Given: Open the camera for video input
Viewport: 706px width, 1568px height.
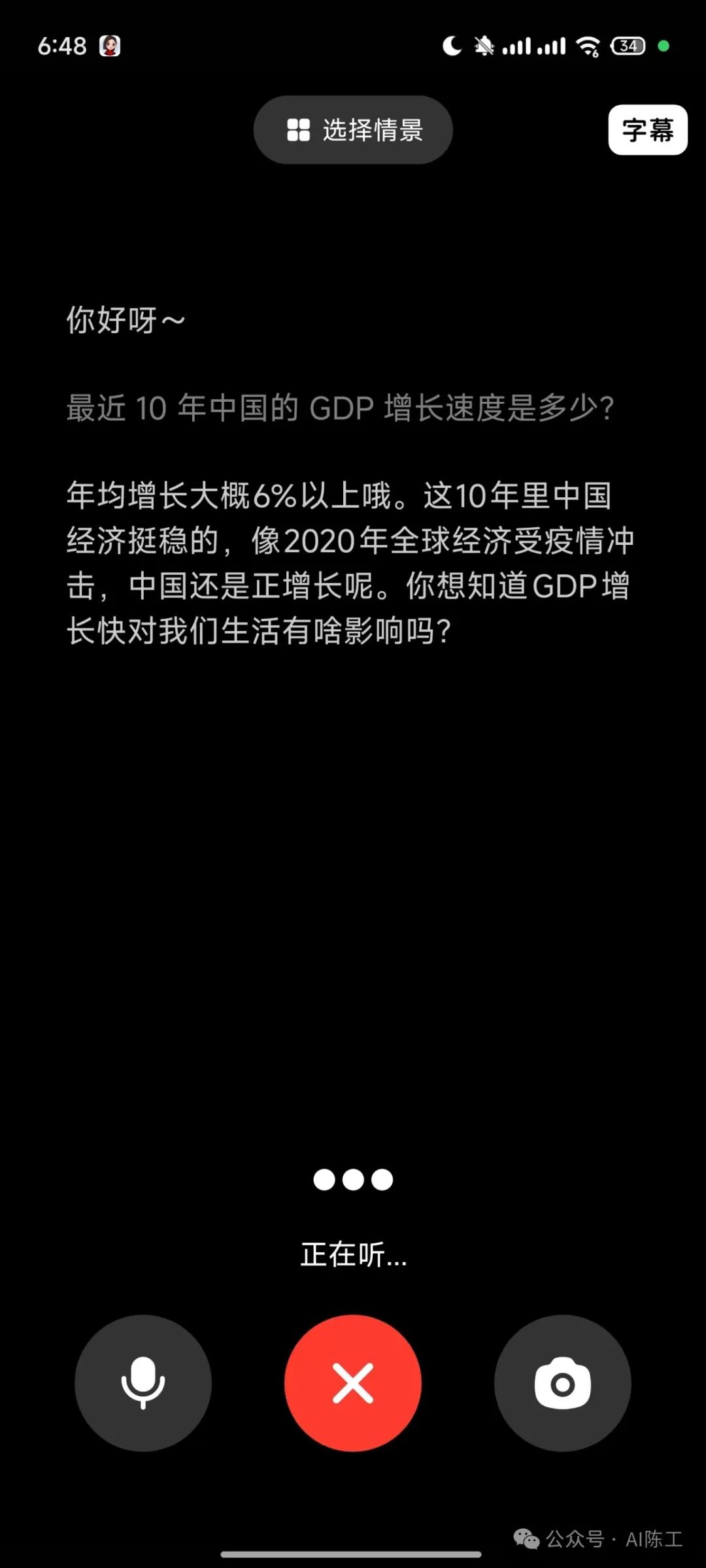Looking at the screenshot, I should [562, 1382].
